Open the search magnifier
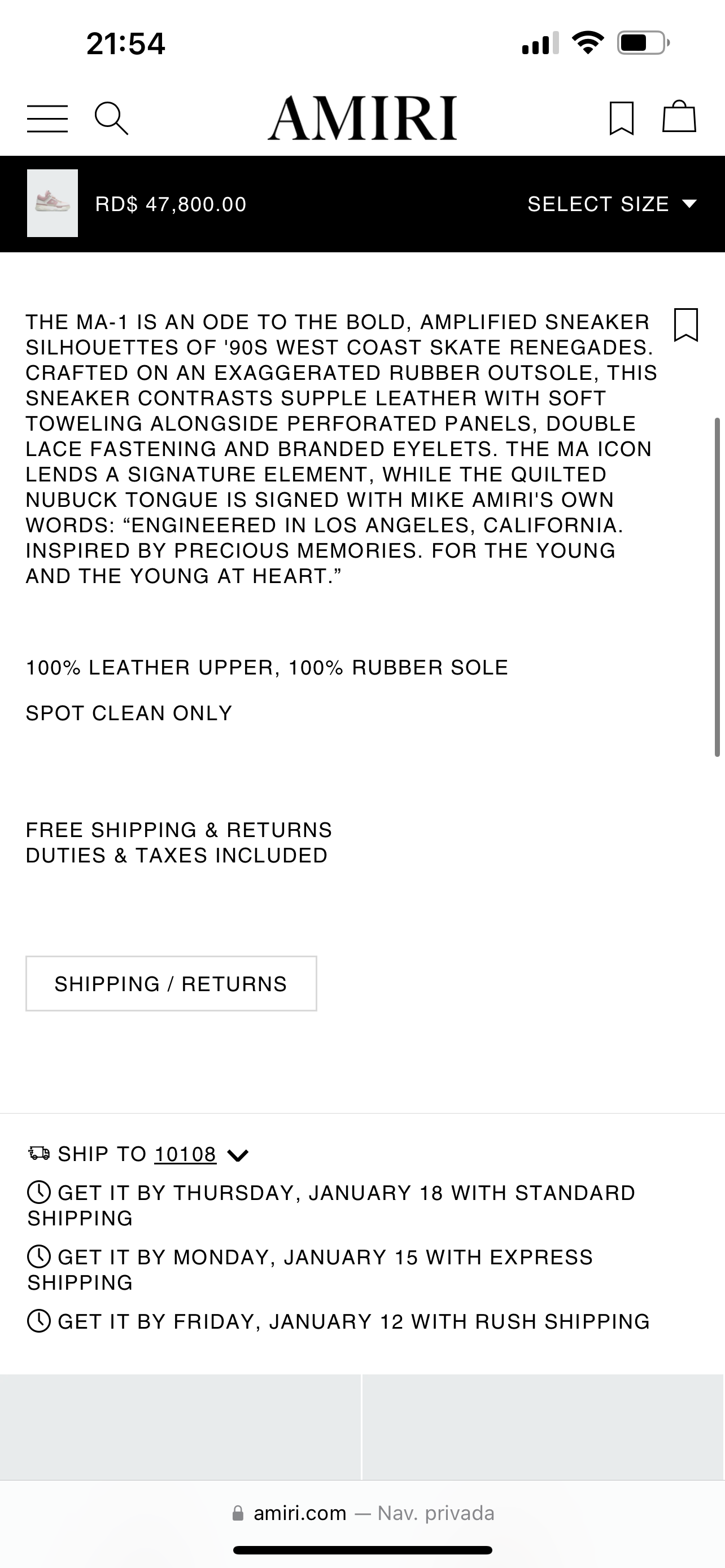 point(111,118)
